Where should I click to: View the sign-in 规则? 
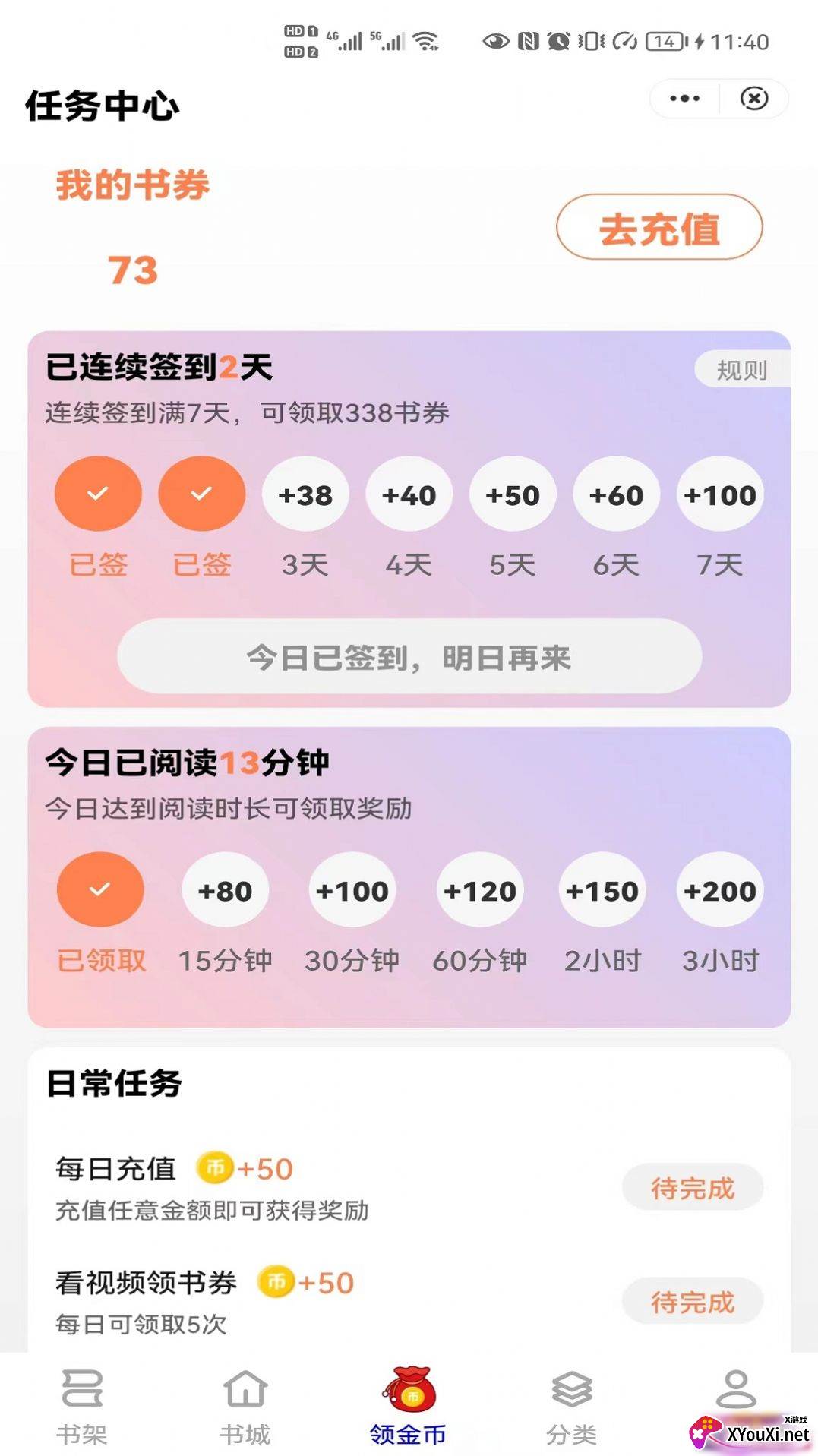[x=741, y=371]
